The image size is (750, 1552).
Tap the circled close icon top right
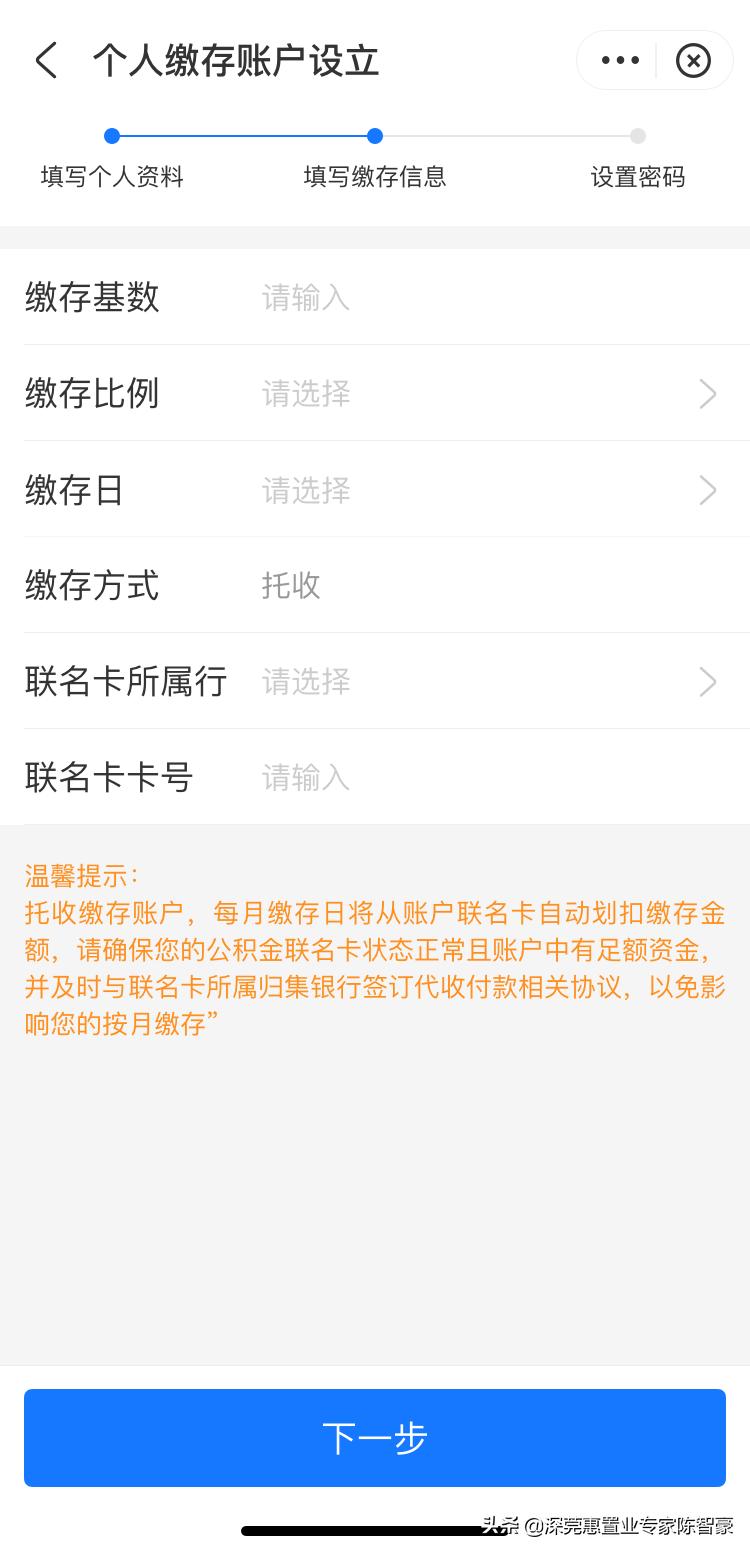(x=693, y=60)
